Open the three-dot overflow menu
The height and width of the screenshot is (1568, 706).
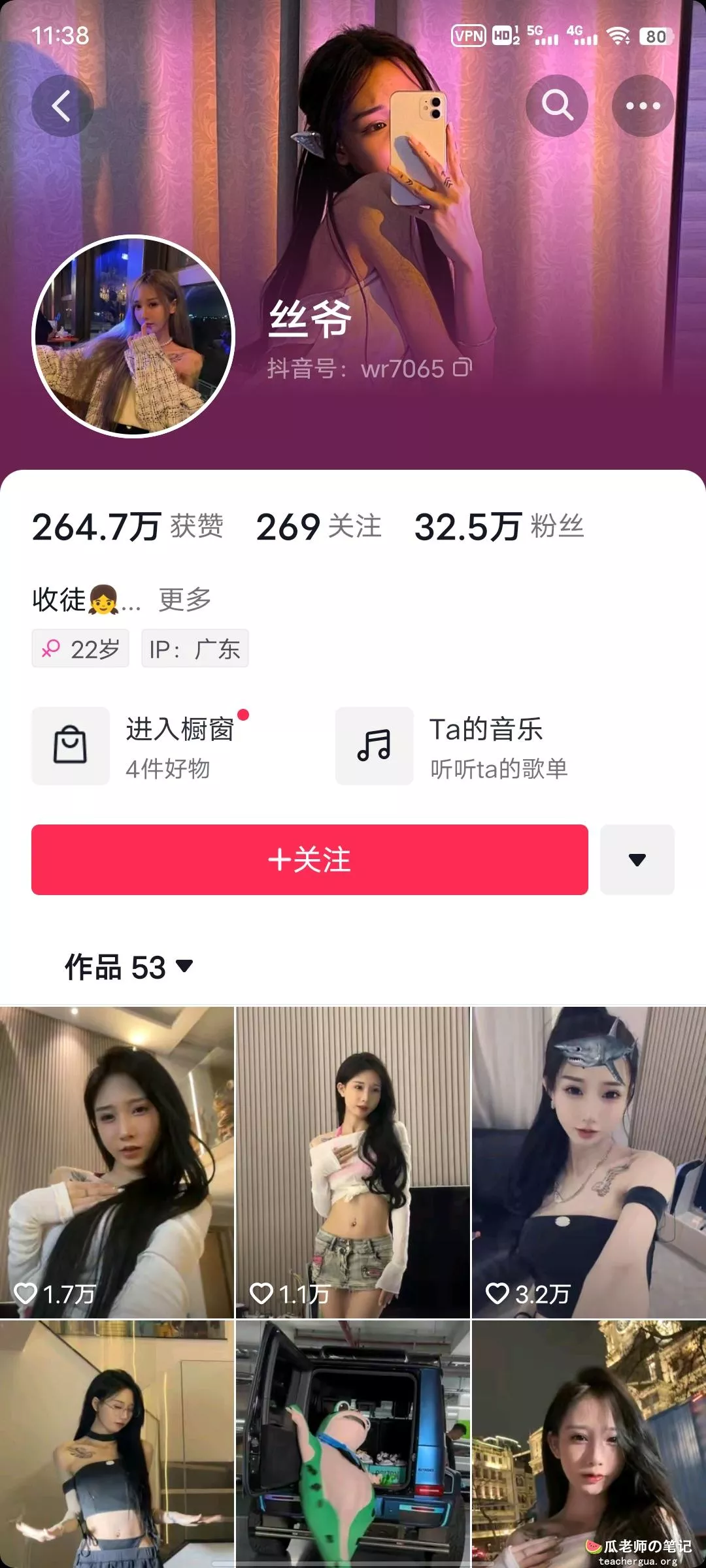click(x=643, y=106)
